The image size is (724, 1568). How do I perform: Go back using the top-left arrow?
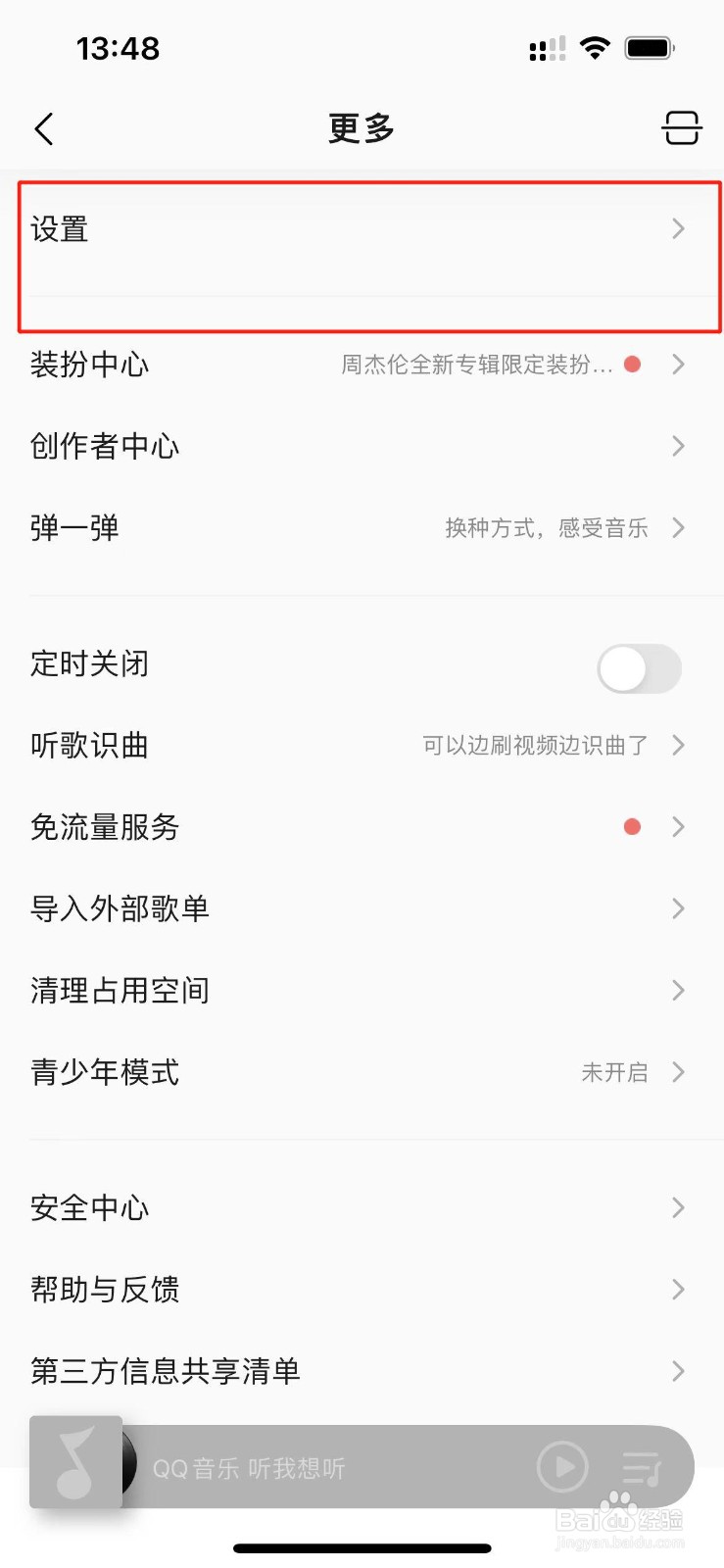click(44, 128)
